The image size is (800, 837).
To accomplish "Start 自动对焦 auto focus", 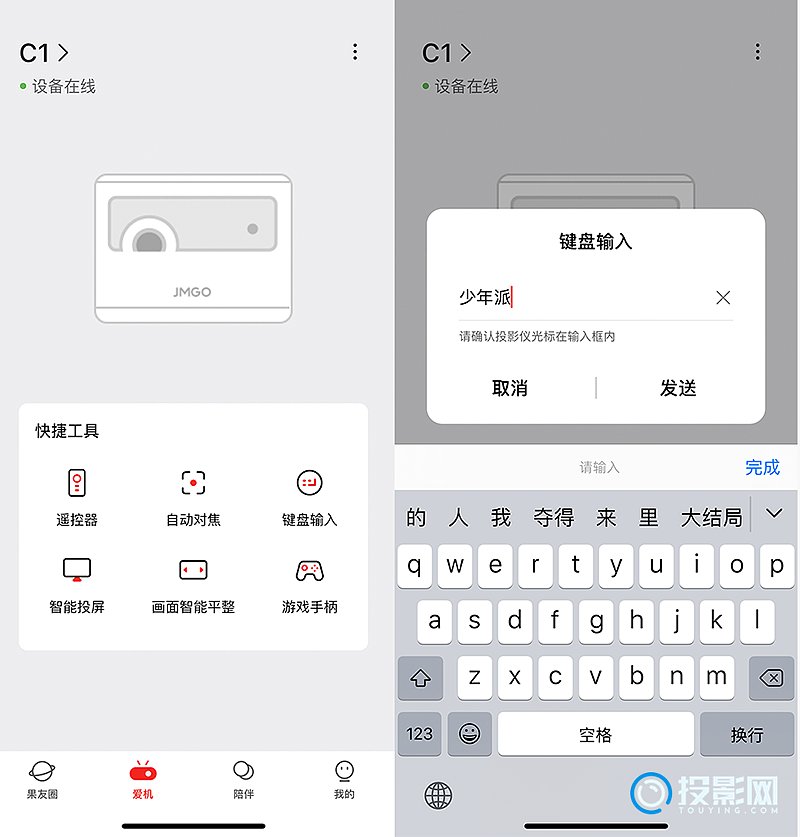I will tap(193, 497).
